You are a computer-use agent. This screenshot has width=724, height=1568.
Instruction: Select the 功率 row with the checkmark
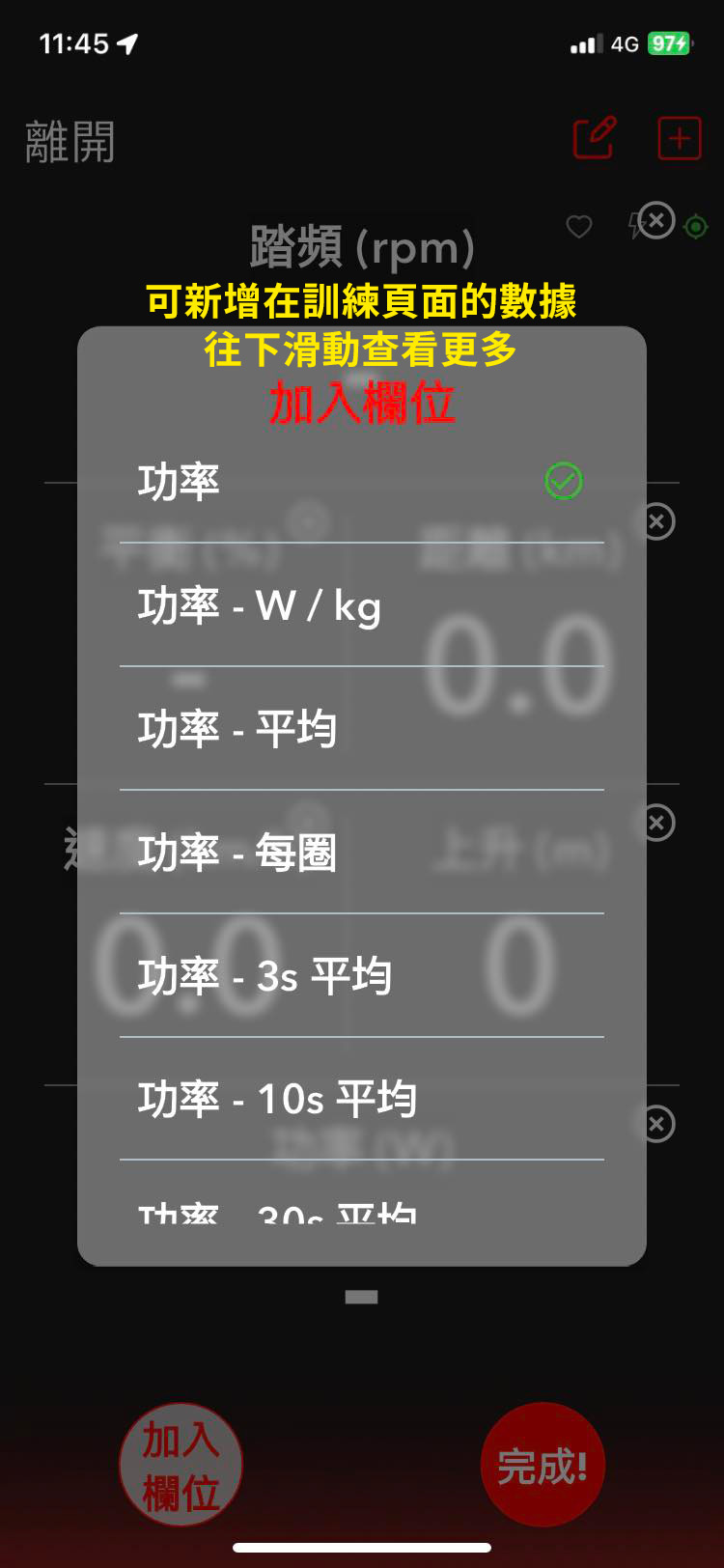tap(361, 481)
